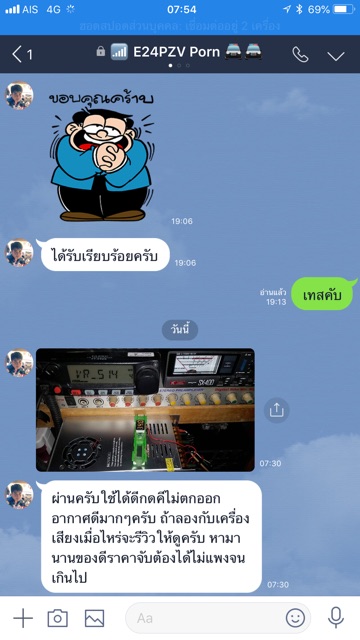The height and width of the screenshot is (640, 360).
Task: Open the camera to take a photo
Action: click(58, 618)
